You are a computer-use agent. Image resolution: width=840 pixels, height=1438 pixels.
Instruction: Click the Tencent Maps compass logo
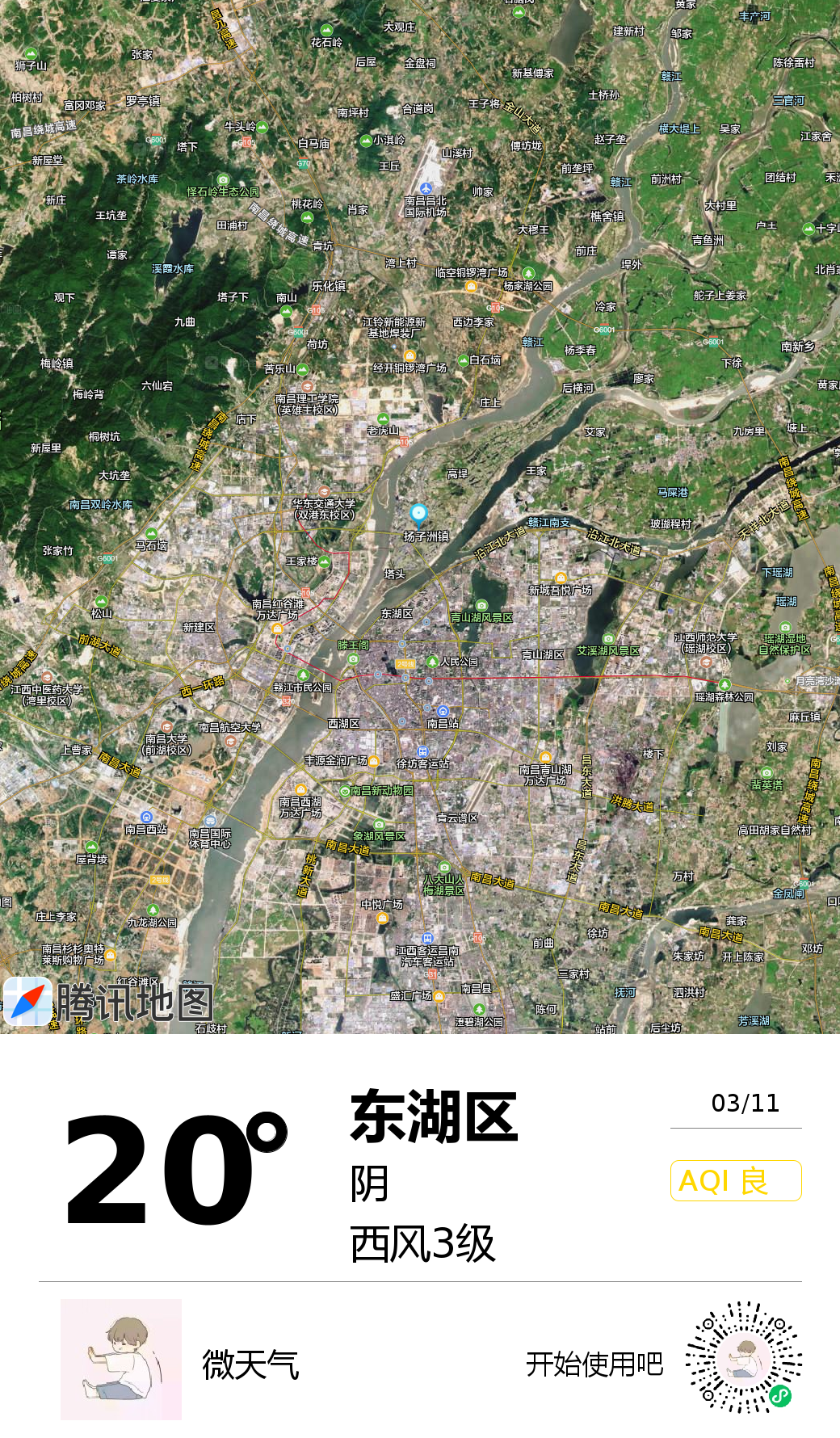(26, 1001)
